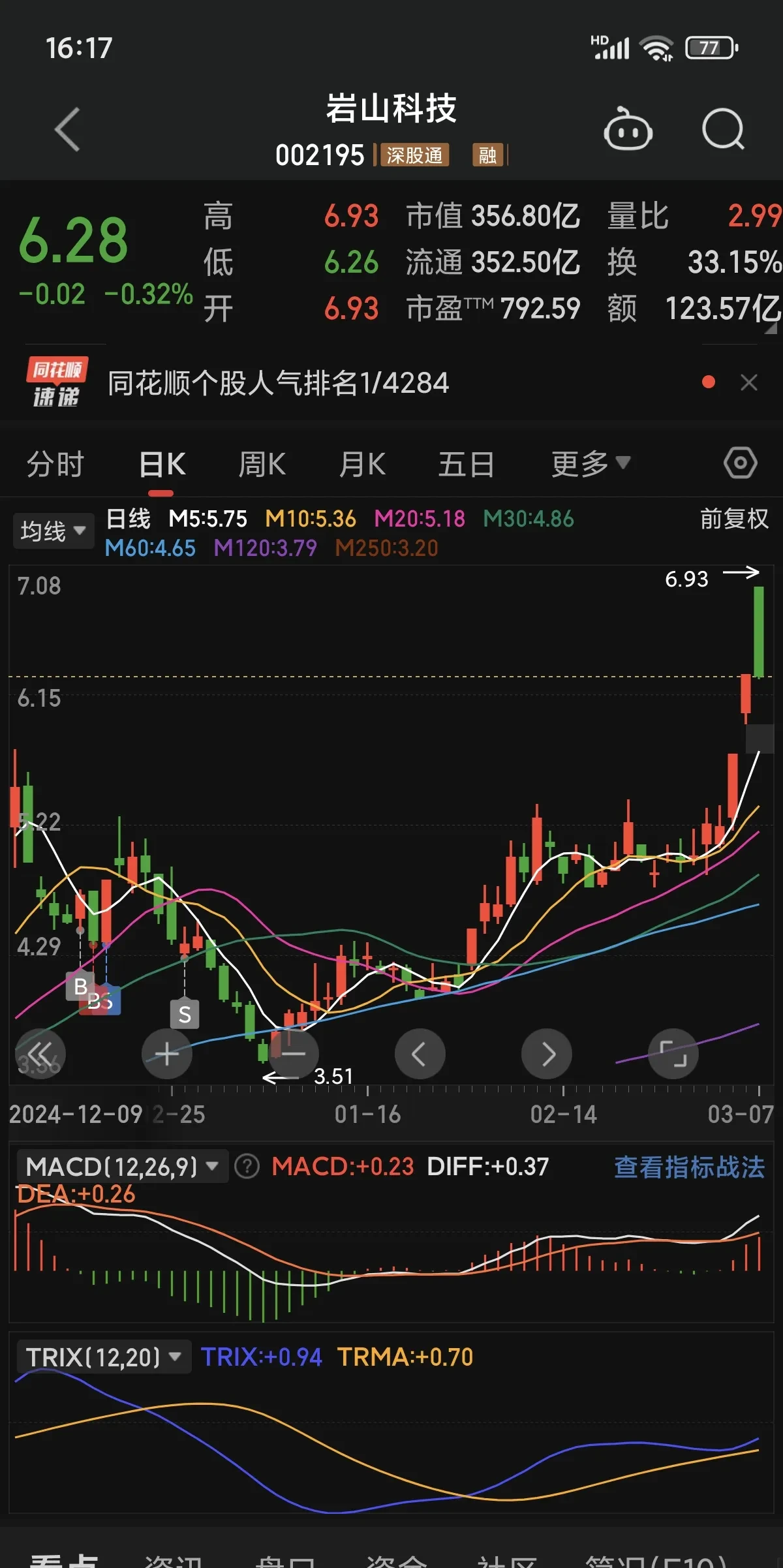
Task: Move chart to the next candle
Action: pos(547,1054)
